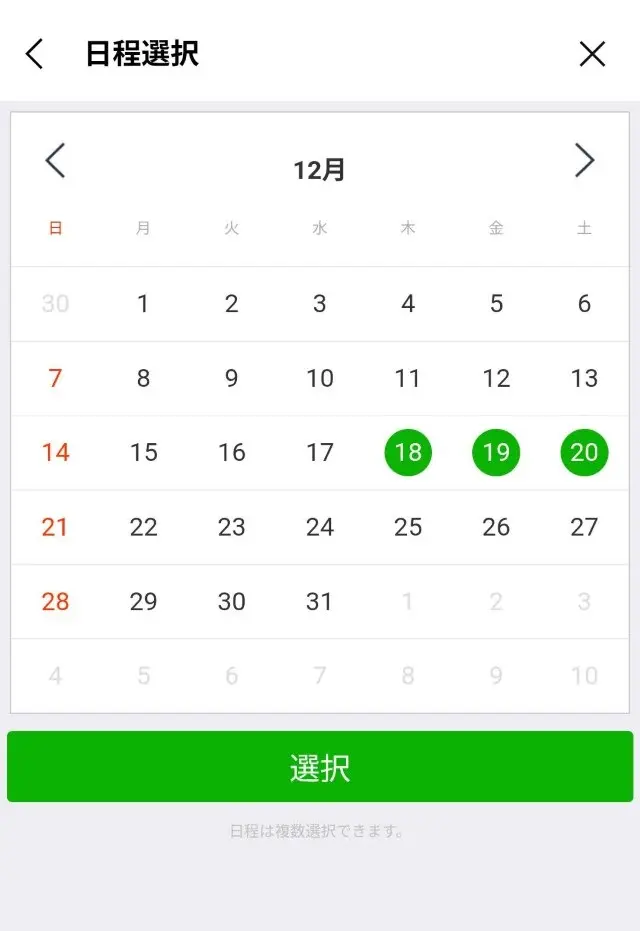
Task: Pick December 22
Action: tap(143, 527)
